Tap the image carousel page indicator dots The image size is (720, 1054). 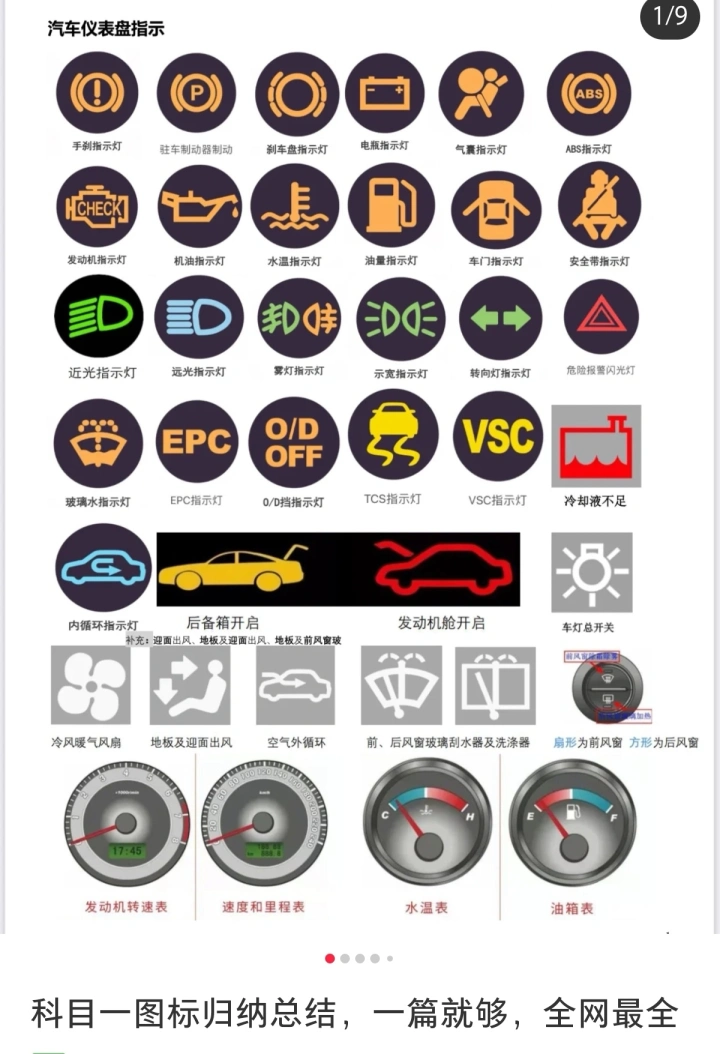(359, 958)
